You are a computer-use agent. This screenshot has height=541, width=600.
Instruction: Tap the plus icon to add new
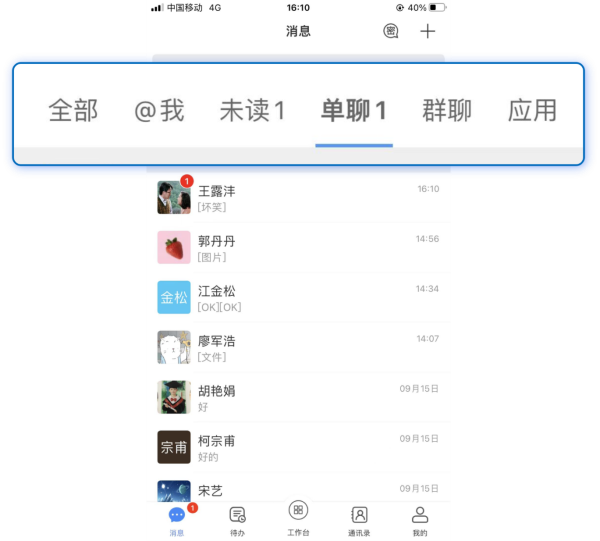(428, 31)
